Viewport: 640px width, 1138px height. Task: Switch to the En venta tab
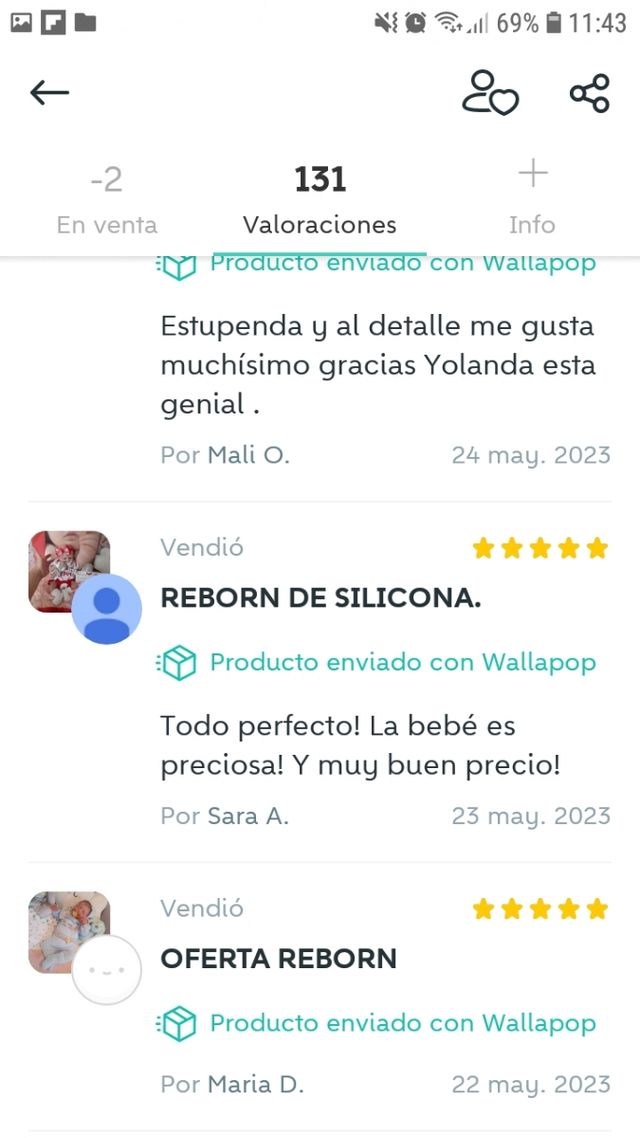tap(106, 200)
